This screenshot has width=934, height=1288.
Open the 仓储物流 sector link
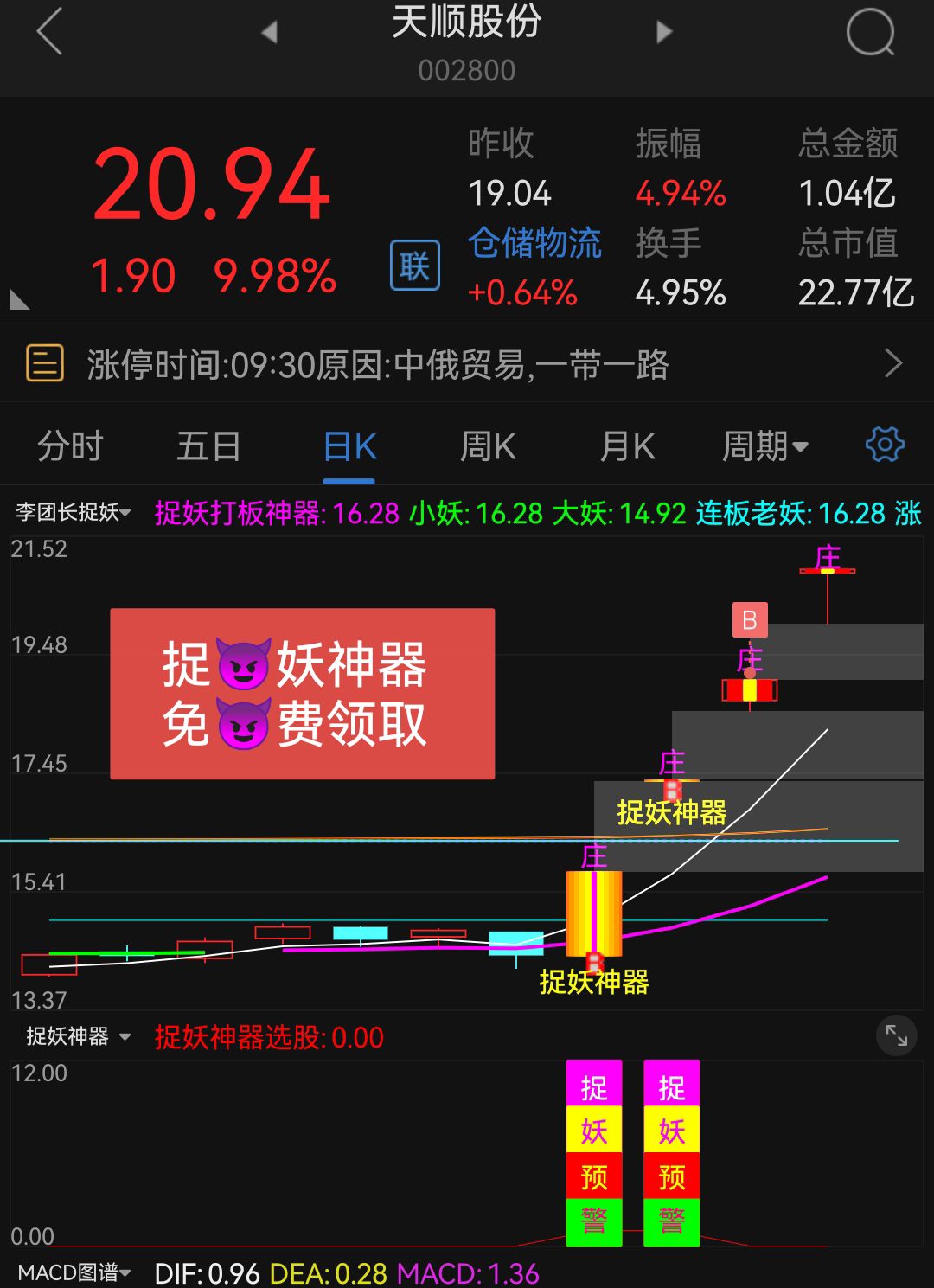tap(534, 243)
